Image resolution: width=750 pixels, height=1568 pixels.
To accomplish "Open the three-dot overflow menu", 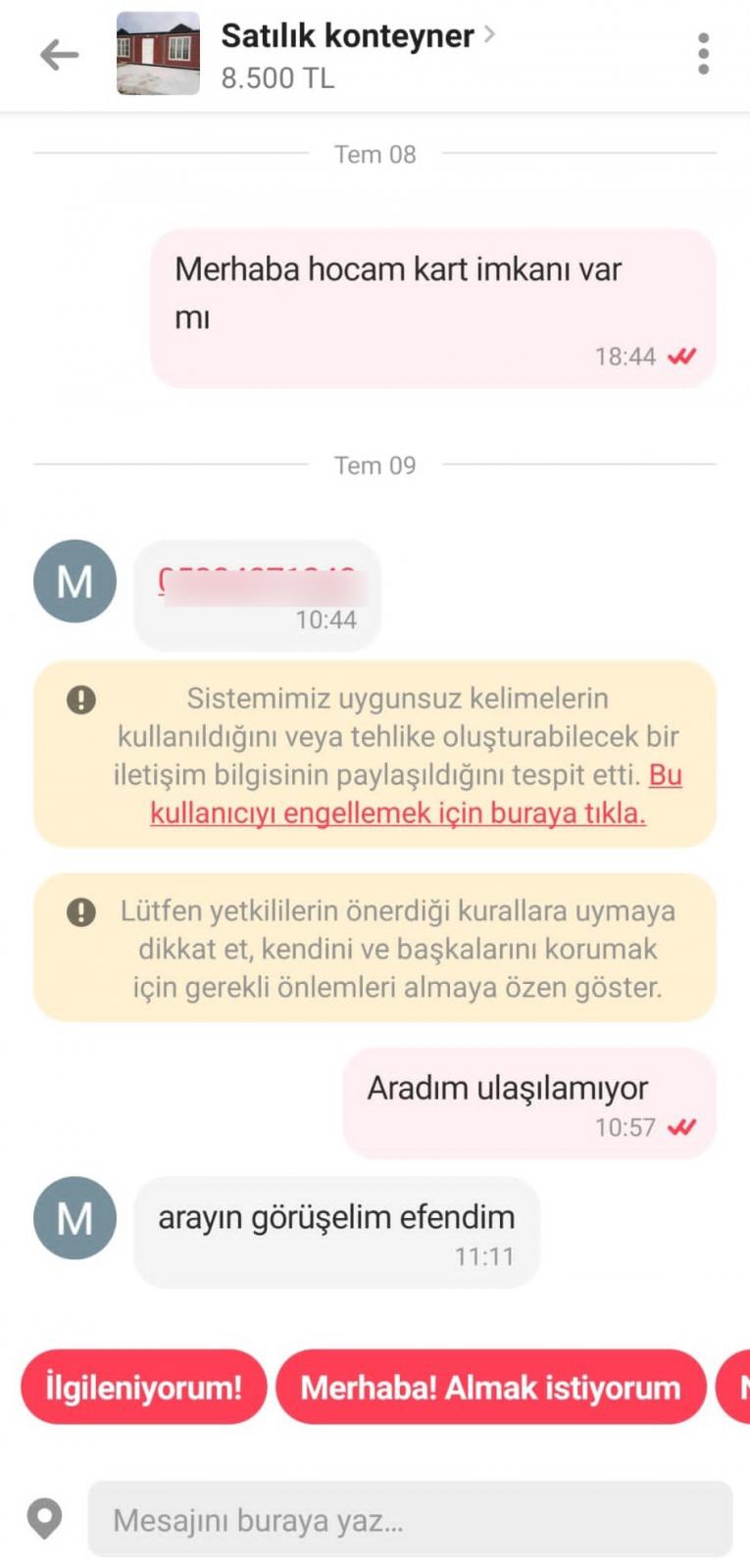I will click(703, 54).
